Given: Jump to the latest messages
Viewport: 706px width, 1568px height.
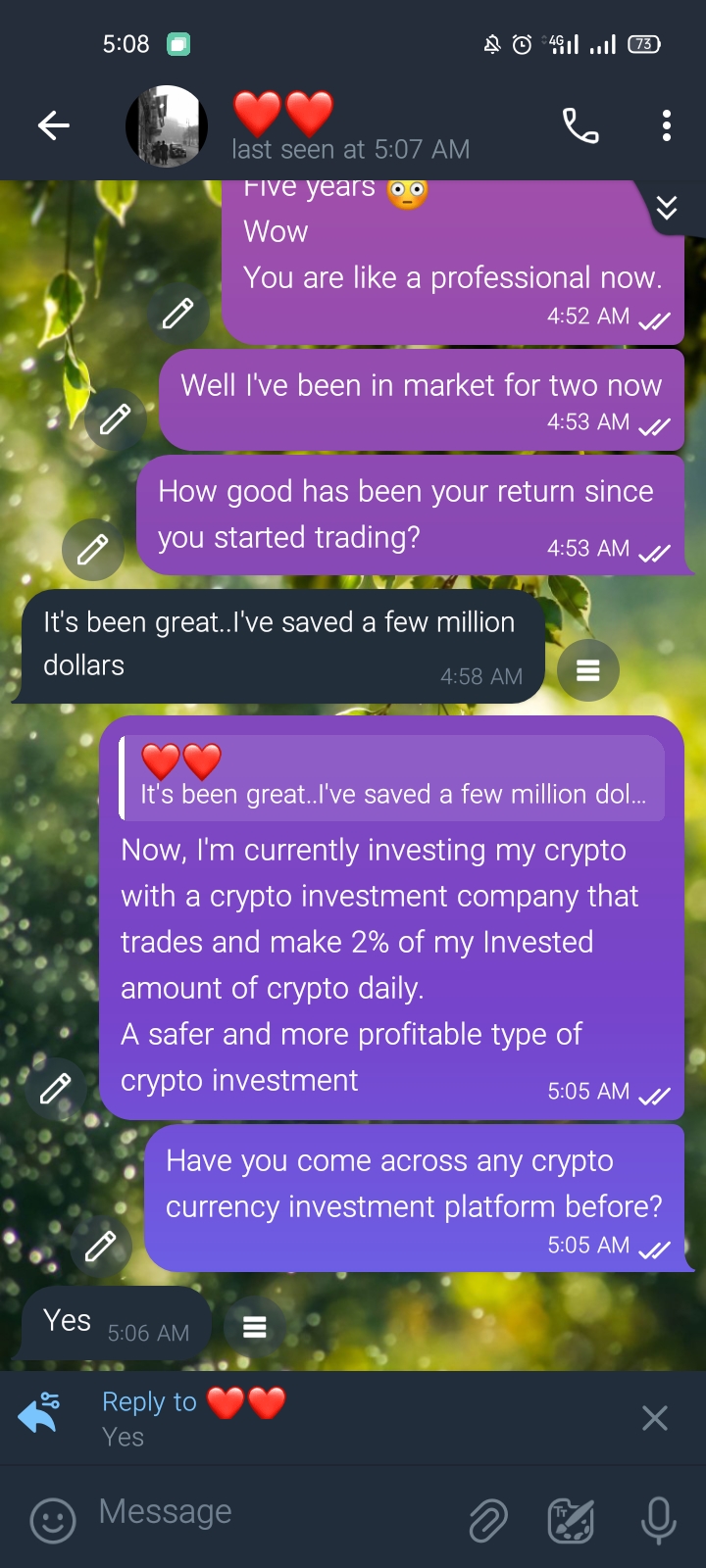Looking at the screenshot, I should tap(667, 208).
